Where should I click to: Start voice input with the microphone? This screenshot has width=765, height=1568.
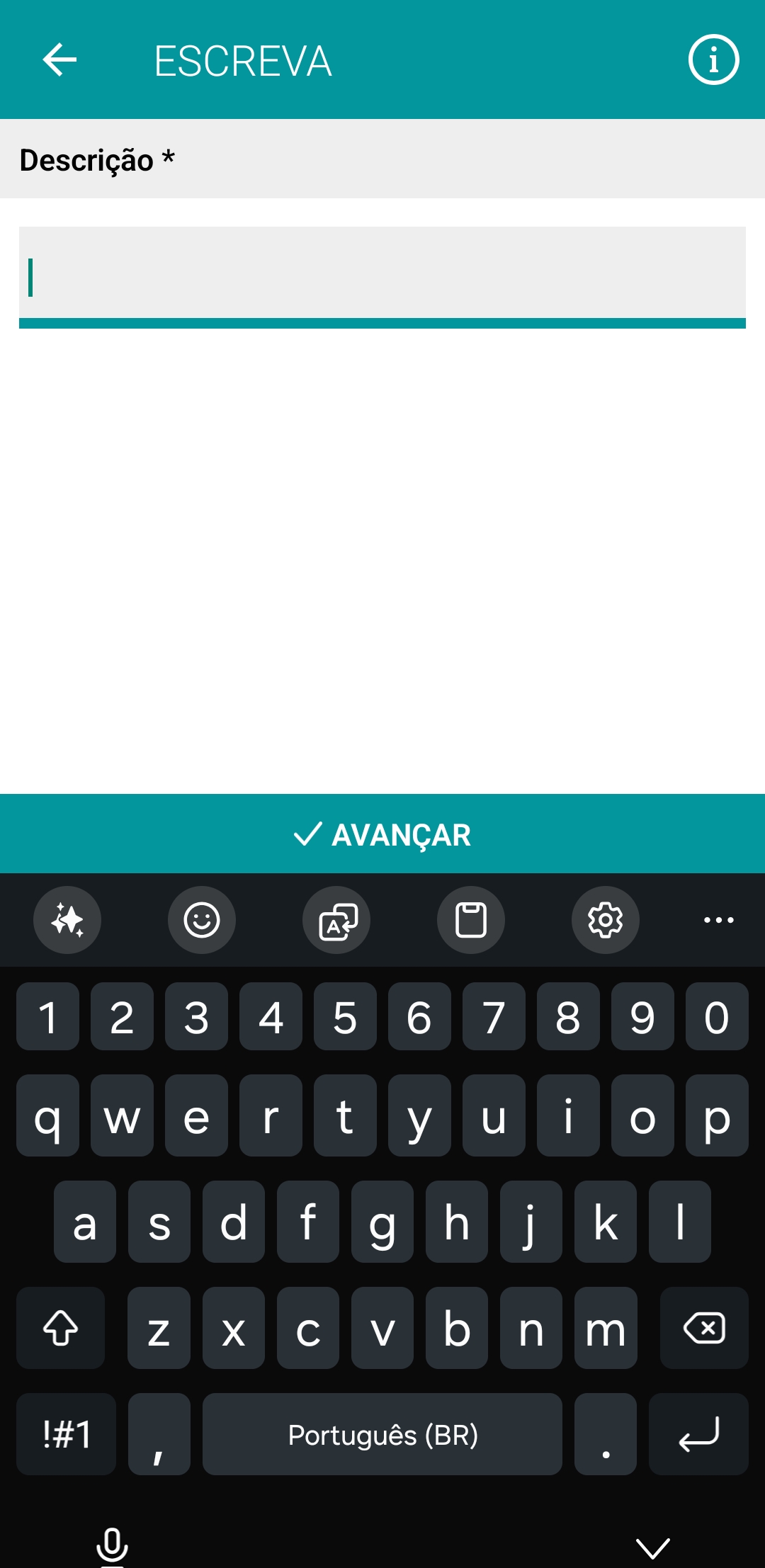tap(112, 1546)
